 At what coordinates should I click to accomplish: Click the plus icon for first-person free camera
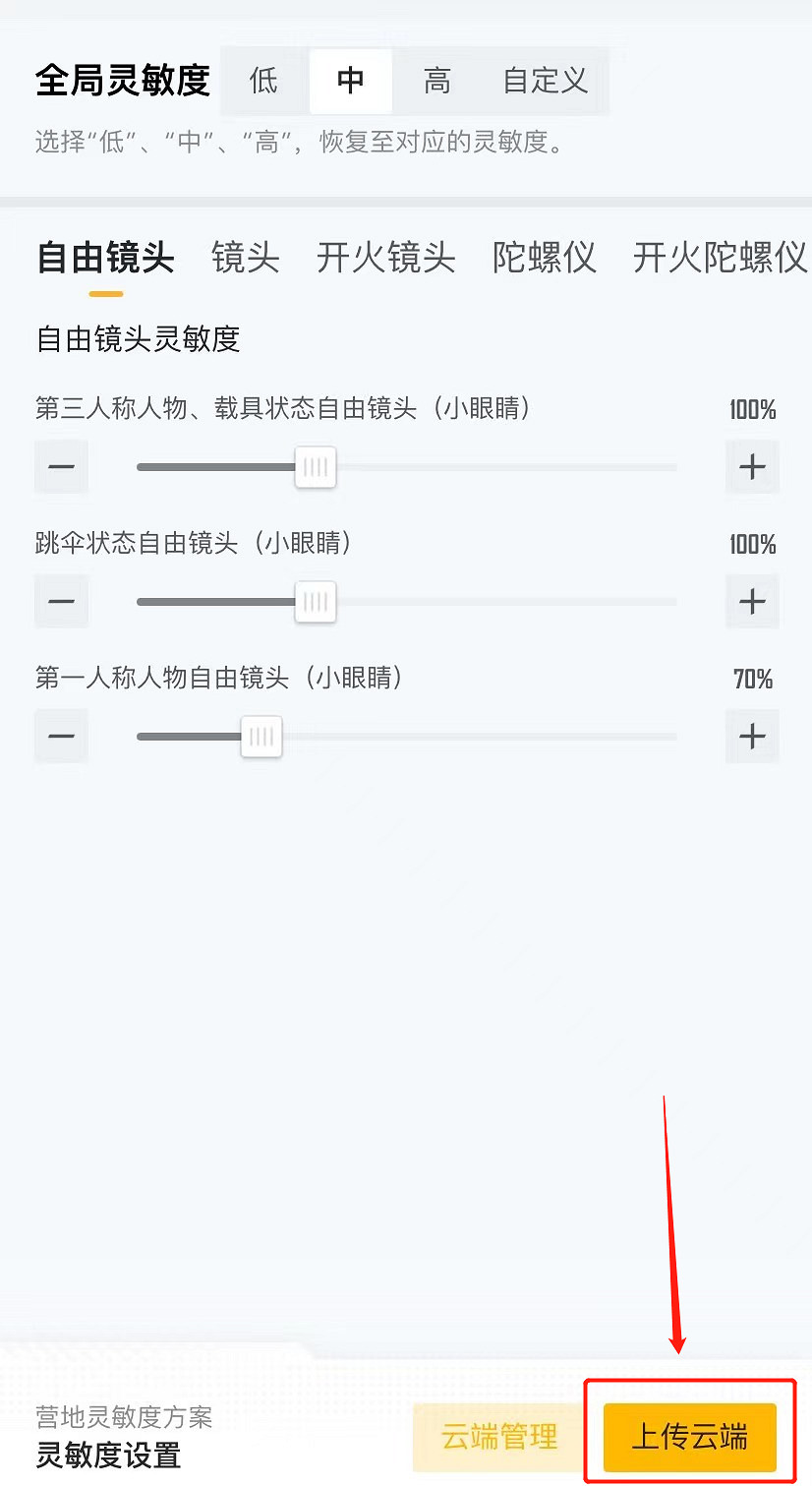coord(752,736)
